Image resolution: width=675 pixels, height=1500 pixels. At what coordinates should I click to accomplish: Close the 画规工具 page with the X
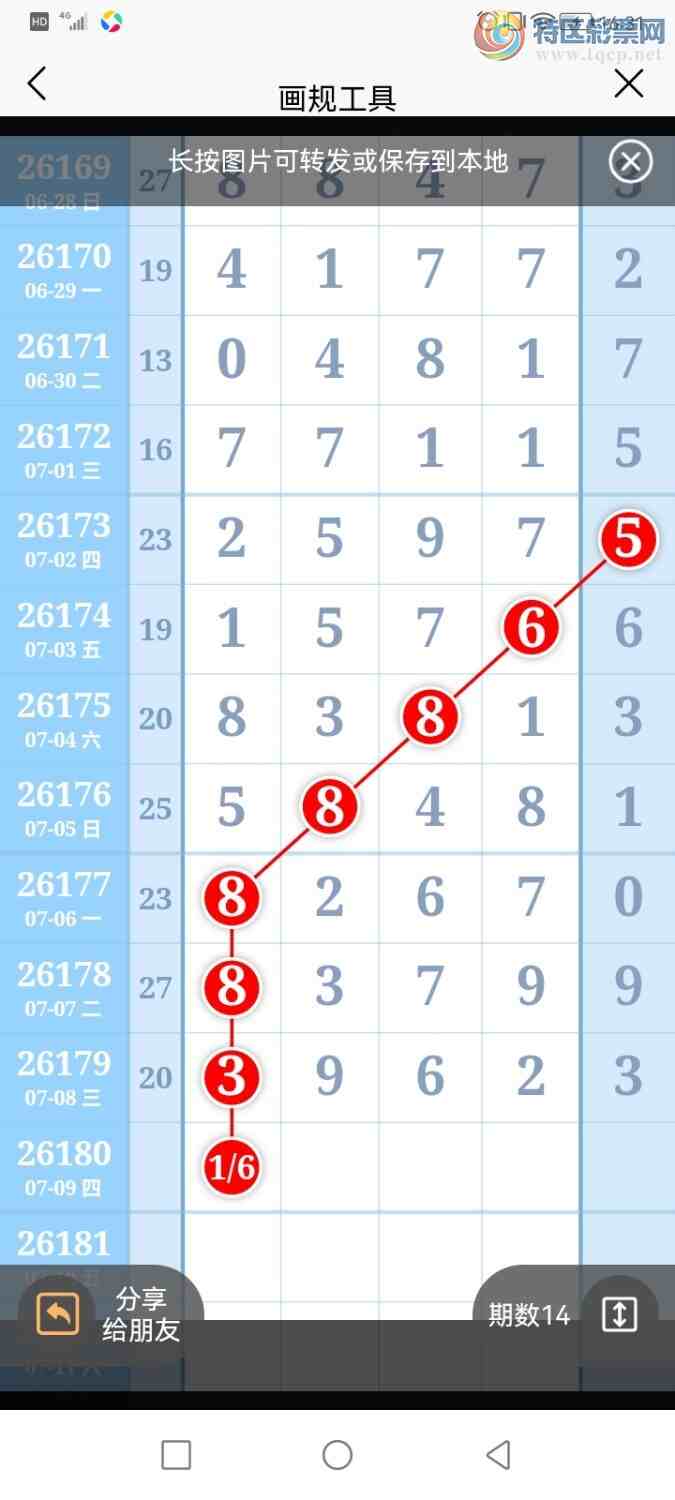pyautogui.click(x=629, y=84)
